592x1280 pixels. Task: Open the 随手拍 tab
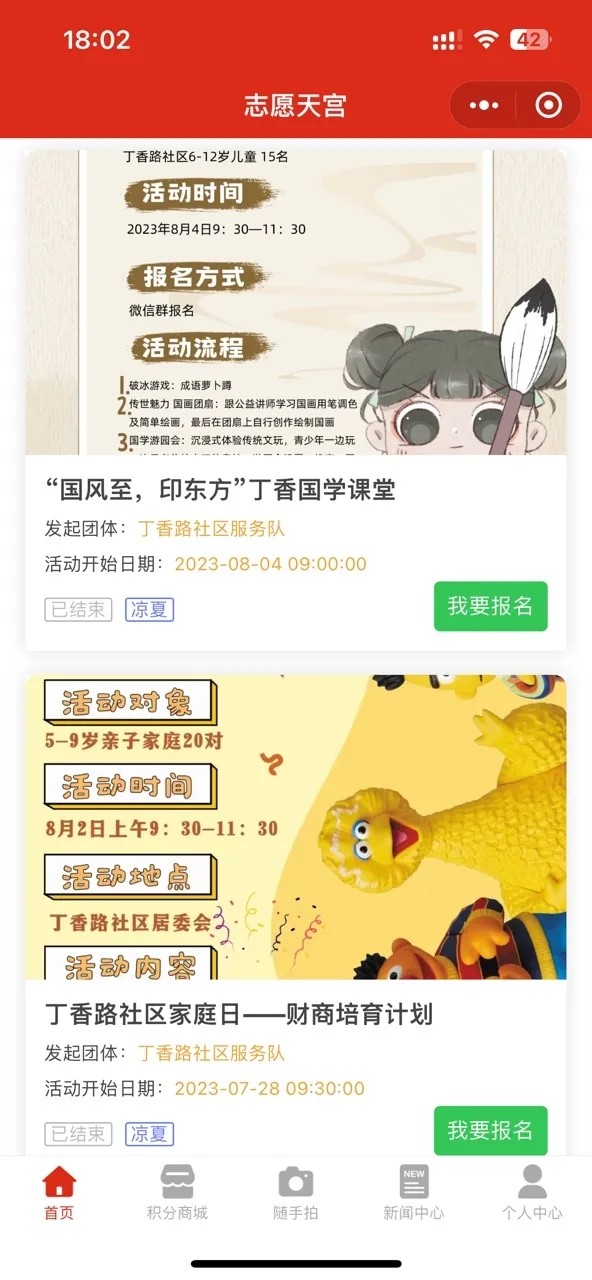click(295, 1193)
